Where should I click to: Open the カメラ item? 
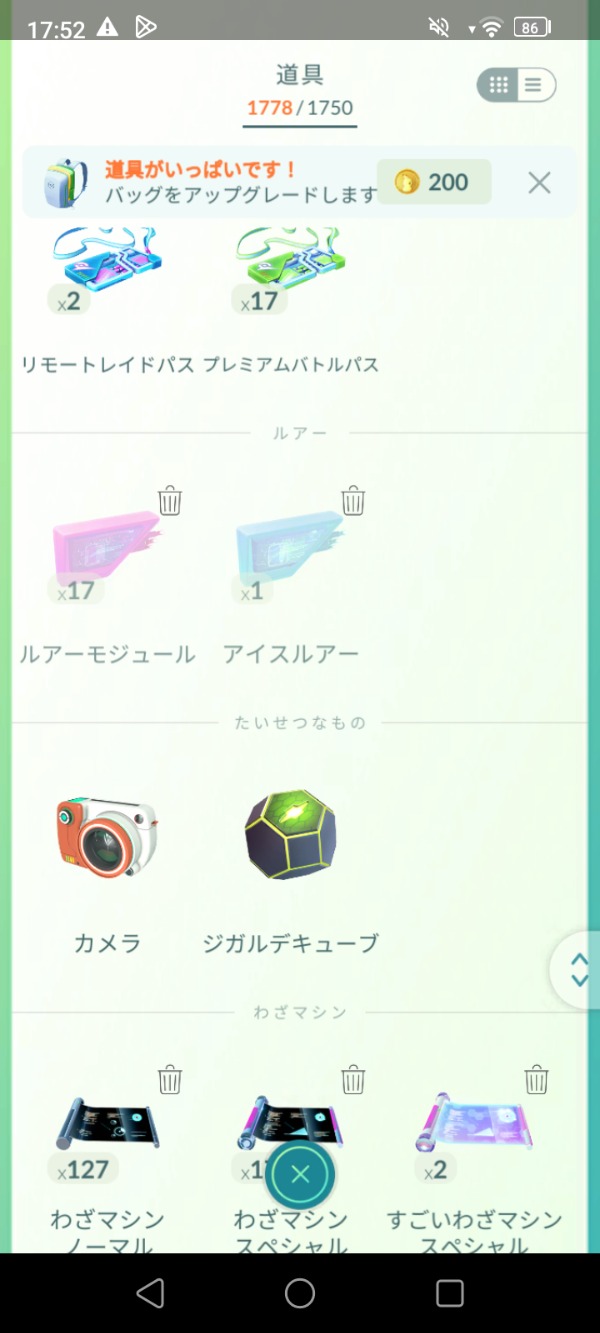106,840
